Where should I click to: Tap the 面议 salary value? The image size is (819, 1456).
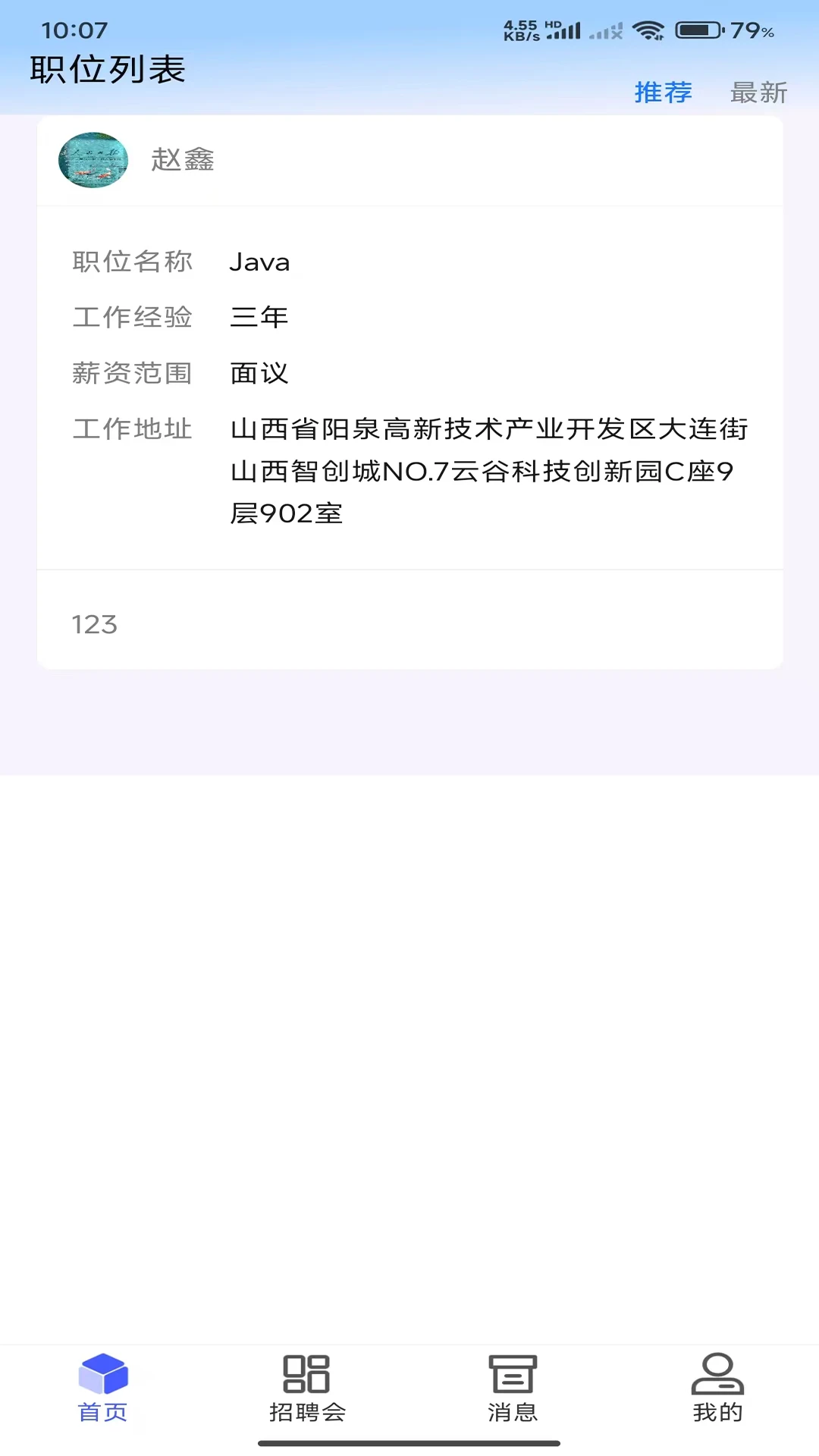point(259,373)
